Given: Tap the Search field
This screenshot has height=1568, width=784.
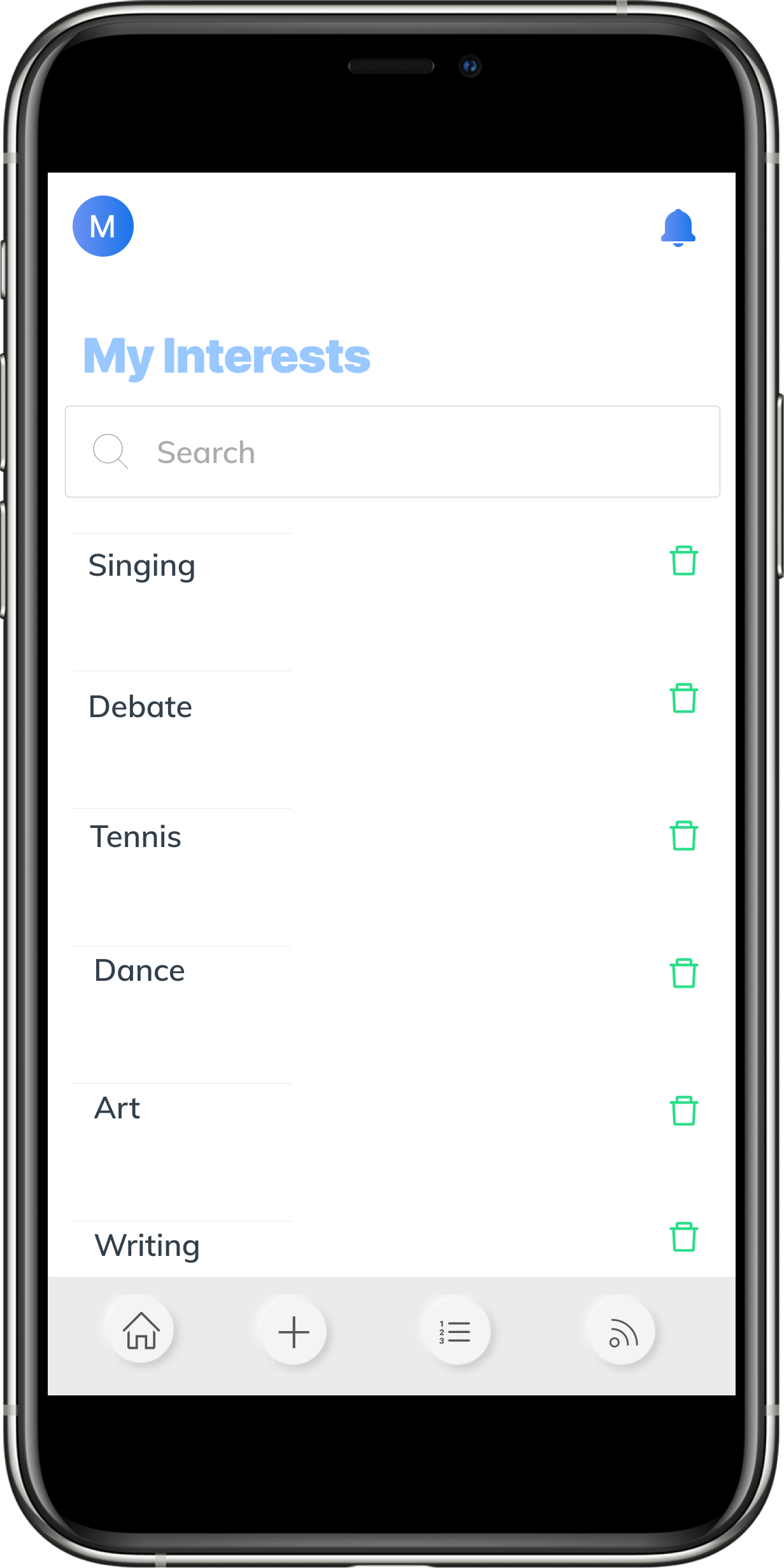Looking at the screenshot, I should tap(392, 452).
